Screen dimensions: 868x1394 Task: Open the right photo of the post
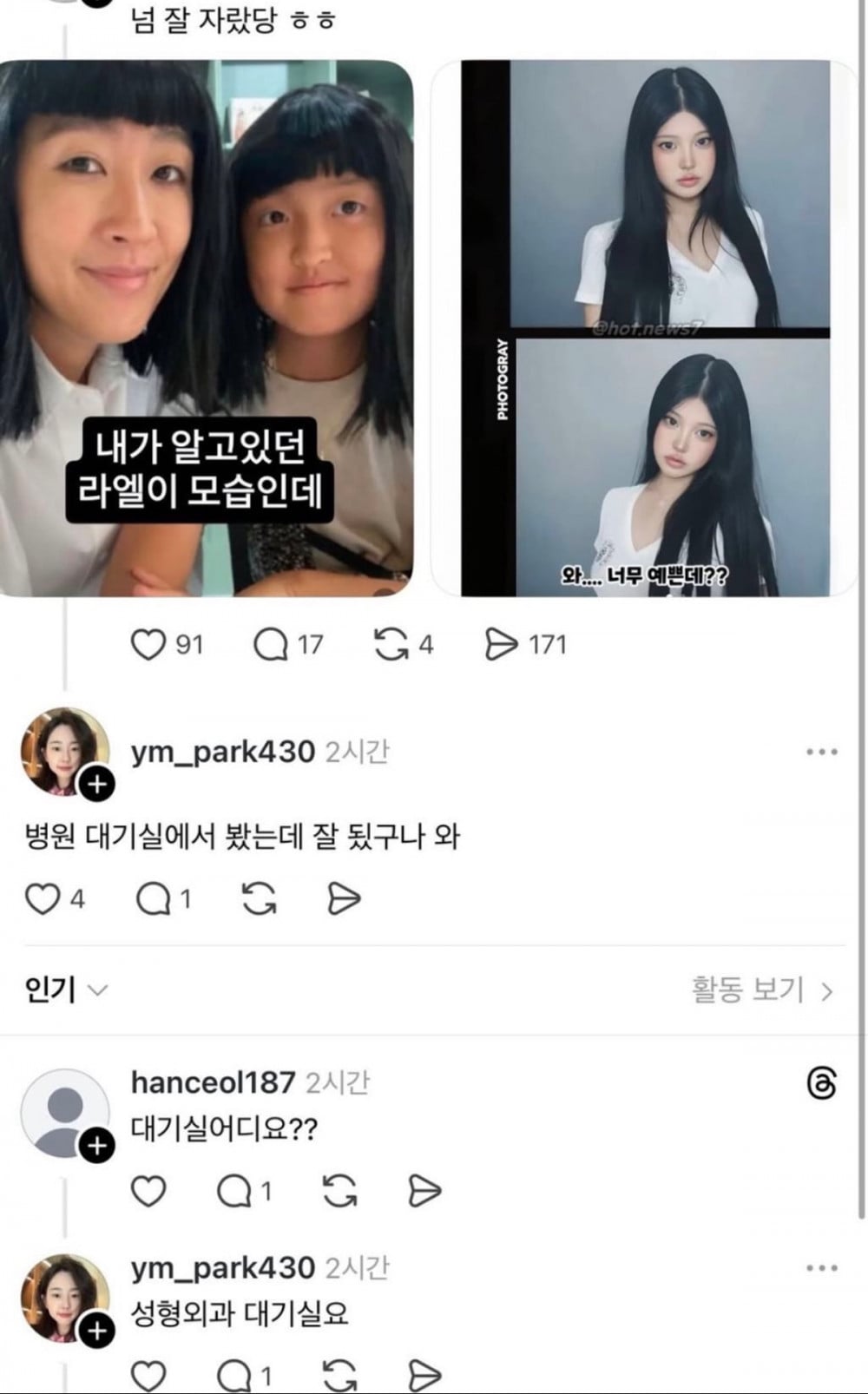[644, 328]
